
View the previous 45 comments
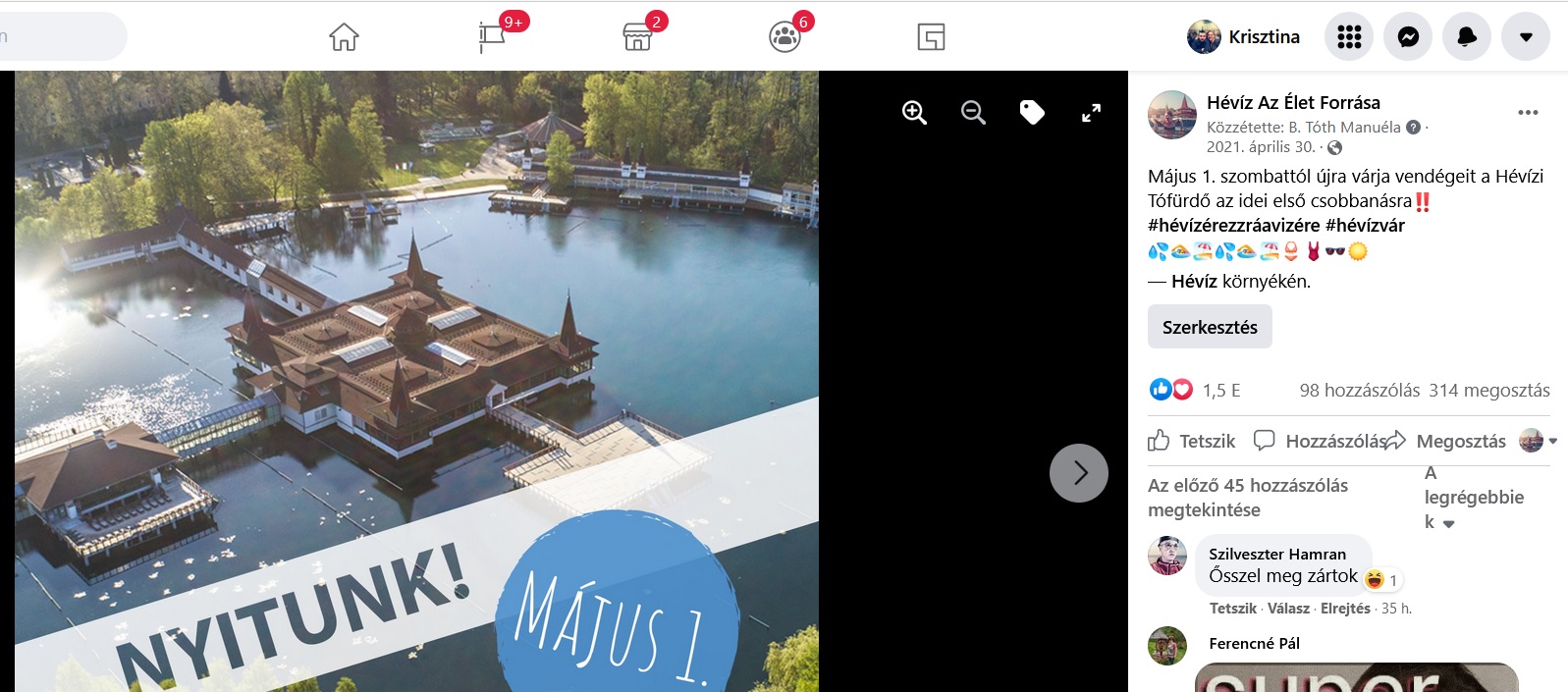pyautogui.click(x=1247, y=498)
